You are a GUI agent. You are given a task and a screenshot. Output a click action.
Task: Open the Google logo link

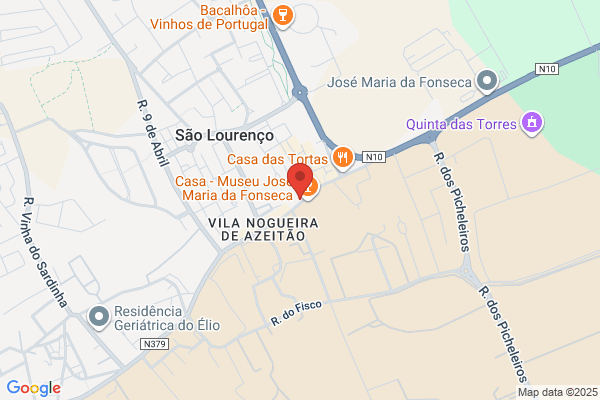click(x=34, y=388)
